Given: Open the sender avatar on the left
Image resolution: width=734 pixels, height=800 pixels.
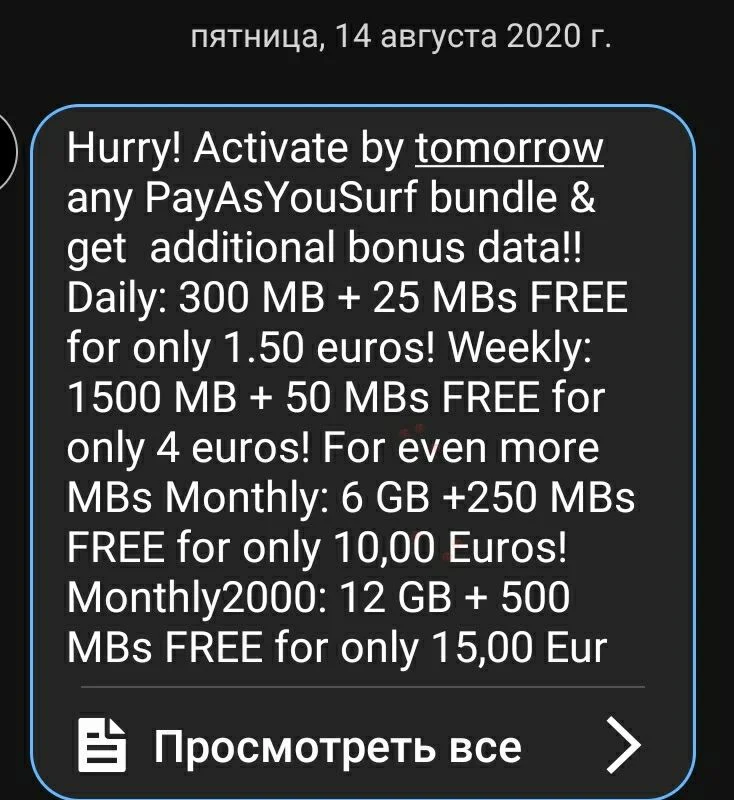Looking at the screenshot, I should click(7, 152).
